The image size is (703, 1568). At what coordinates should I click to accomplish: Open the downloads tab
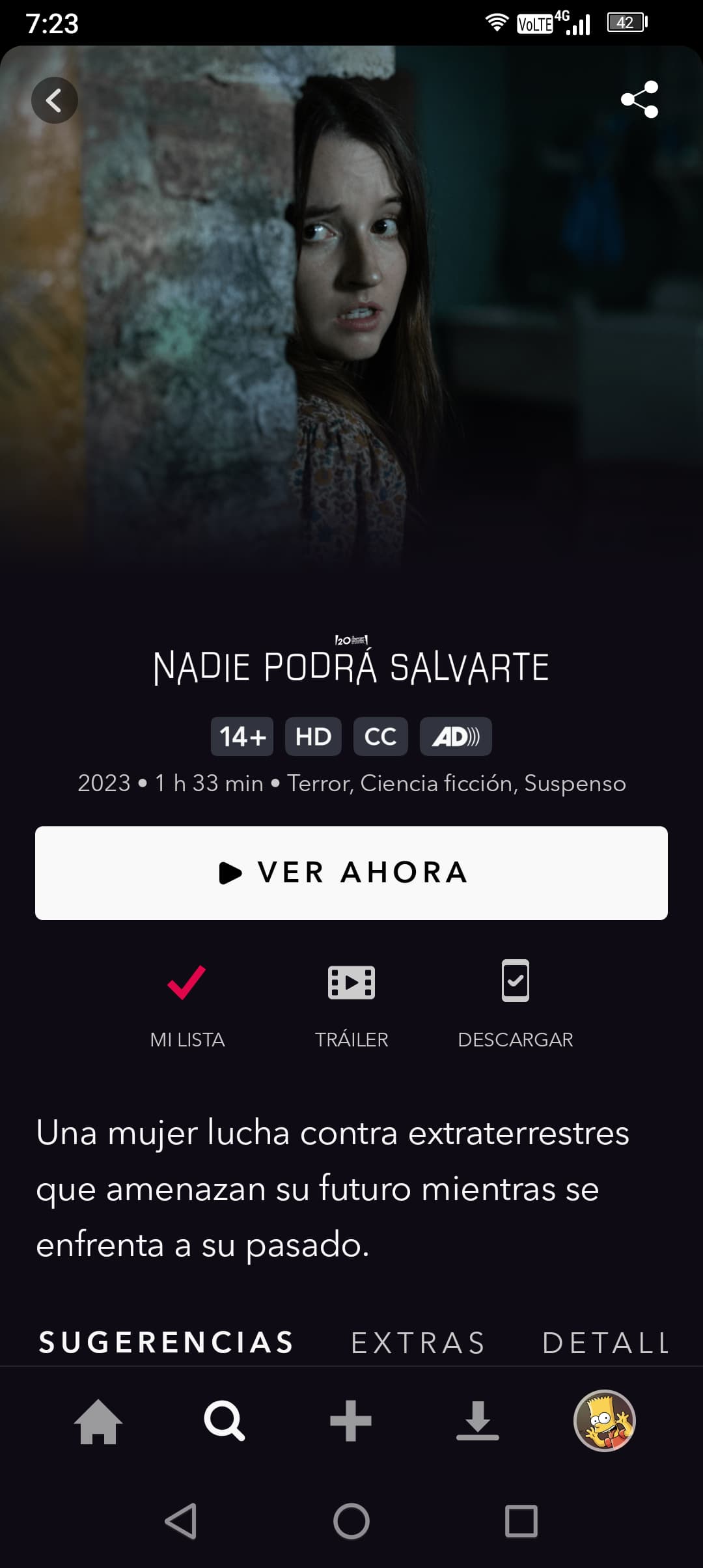pos(478,1421)
